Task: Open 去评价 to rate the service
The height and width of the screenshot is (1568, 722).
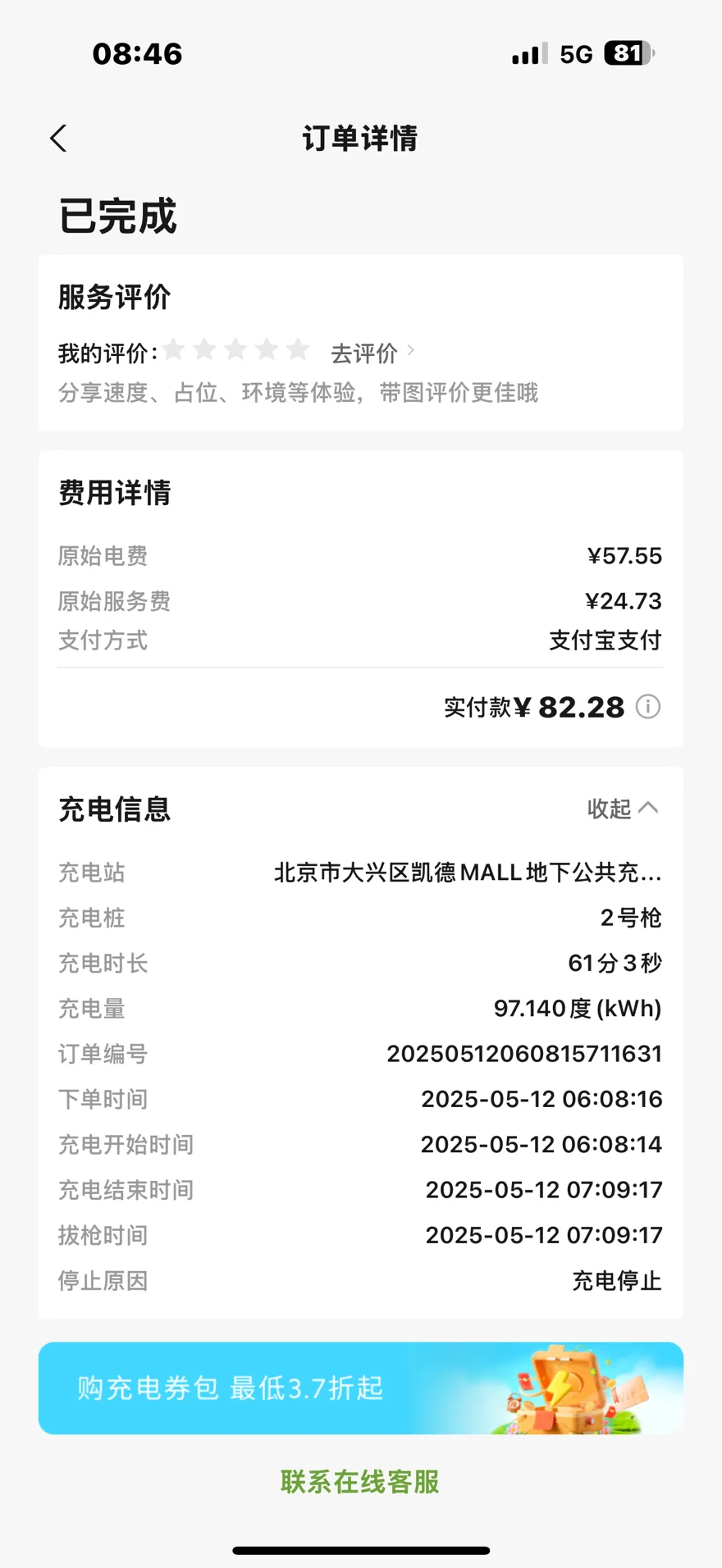Action: [x=371, y=353]
